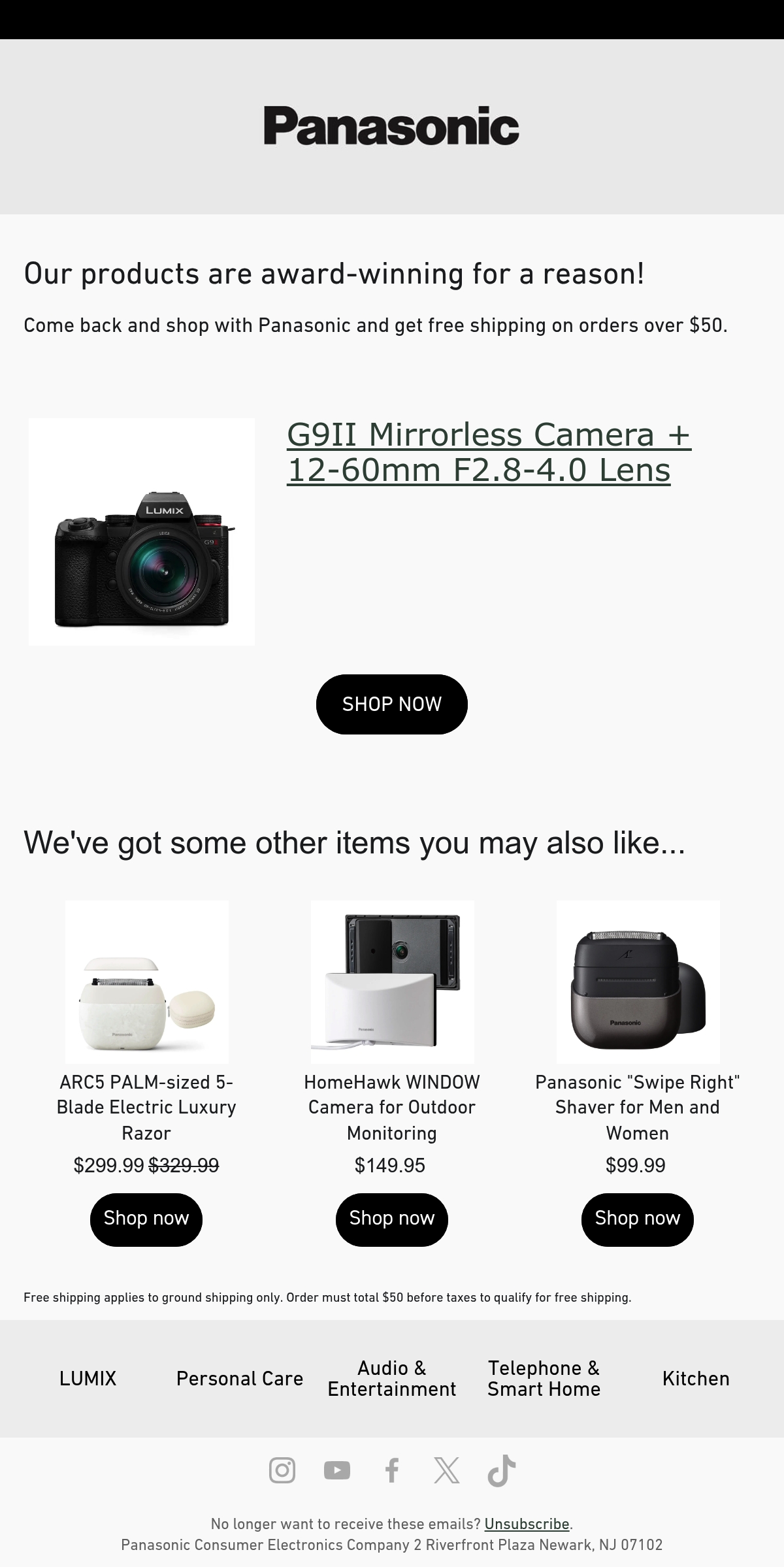Go to the LUMIX category
The width and height of the screenshot is (784, 1567).
coord(88,1378)
